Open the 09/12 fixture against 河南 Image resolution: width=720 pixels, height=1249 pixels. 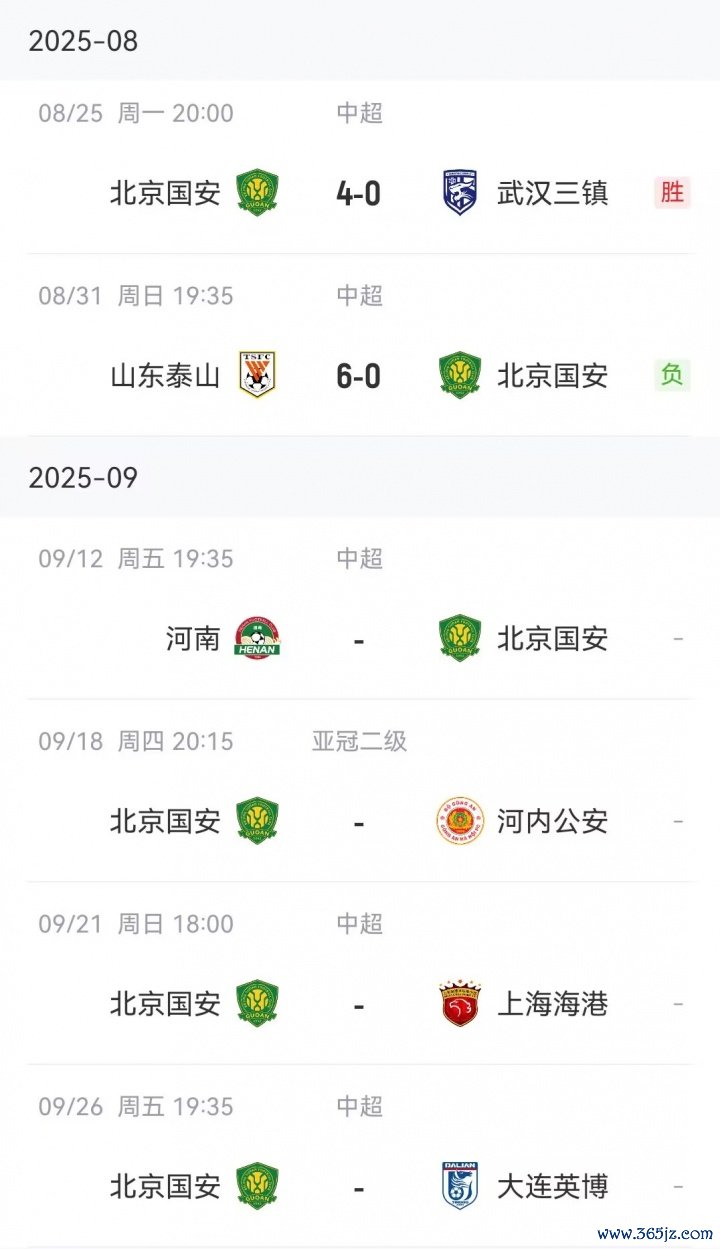click(358, 638)
